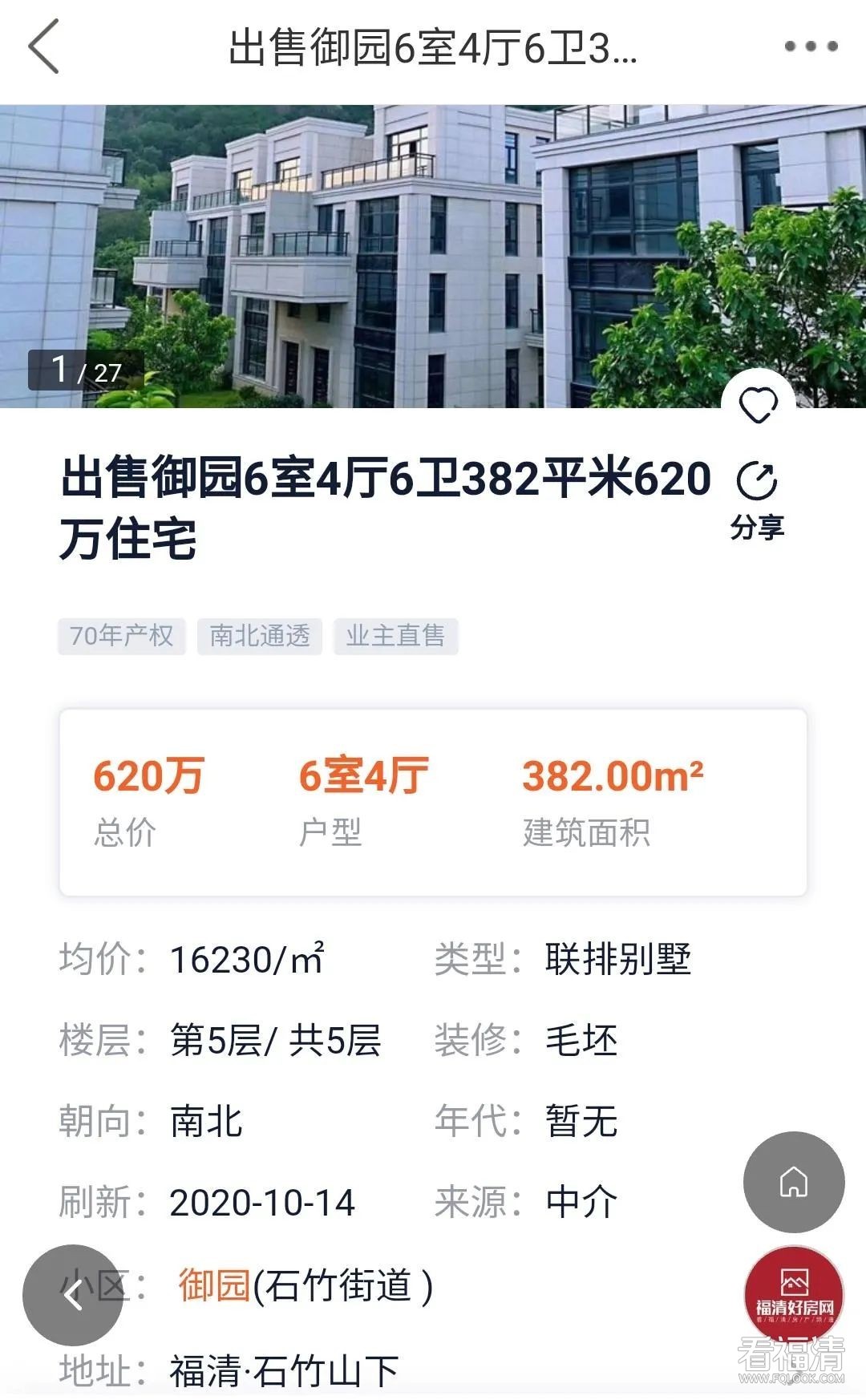Open the three-dot overflow menu

click(811, 47)
